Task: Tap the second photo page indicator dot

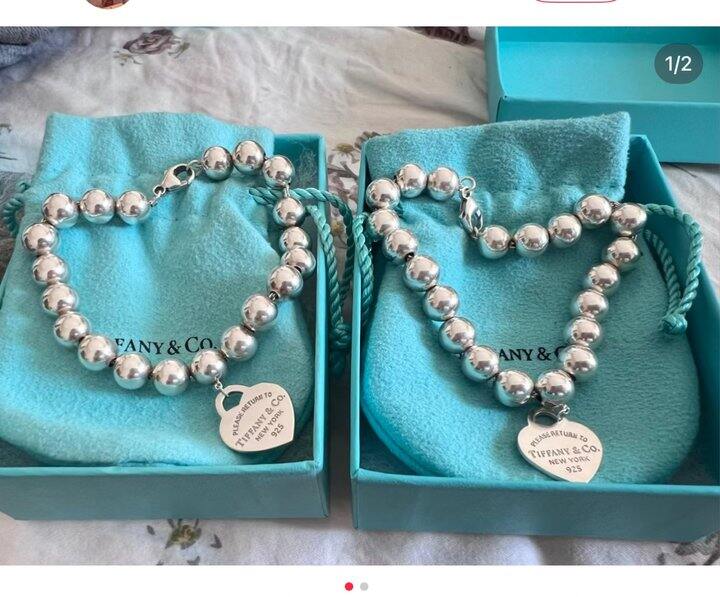Action: (365, 586)
